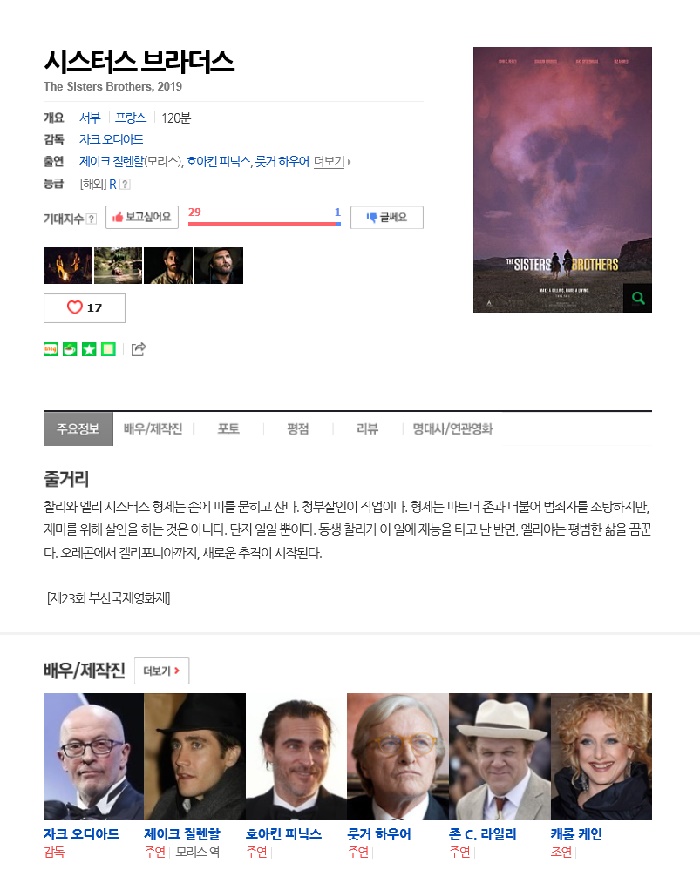
Task: Switch to the 포토 tab
Action: 228,429
